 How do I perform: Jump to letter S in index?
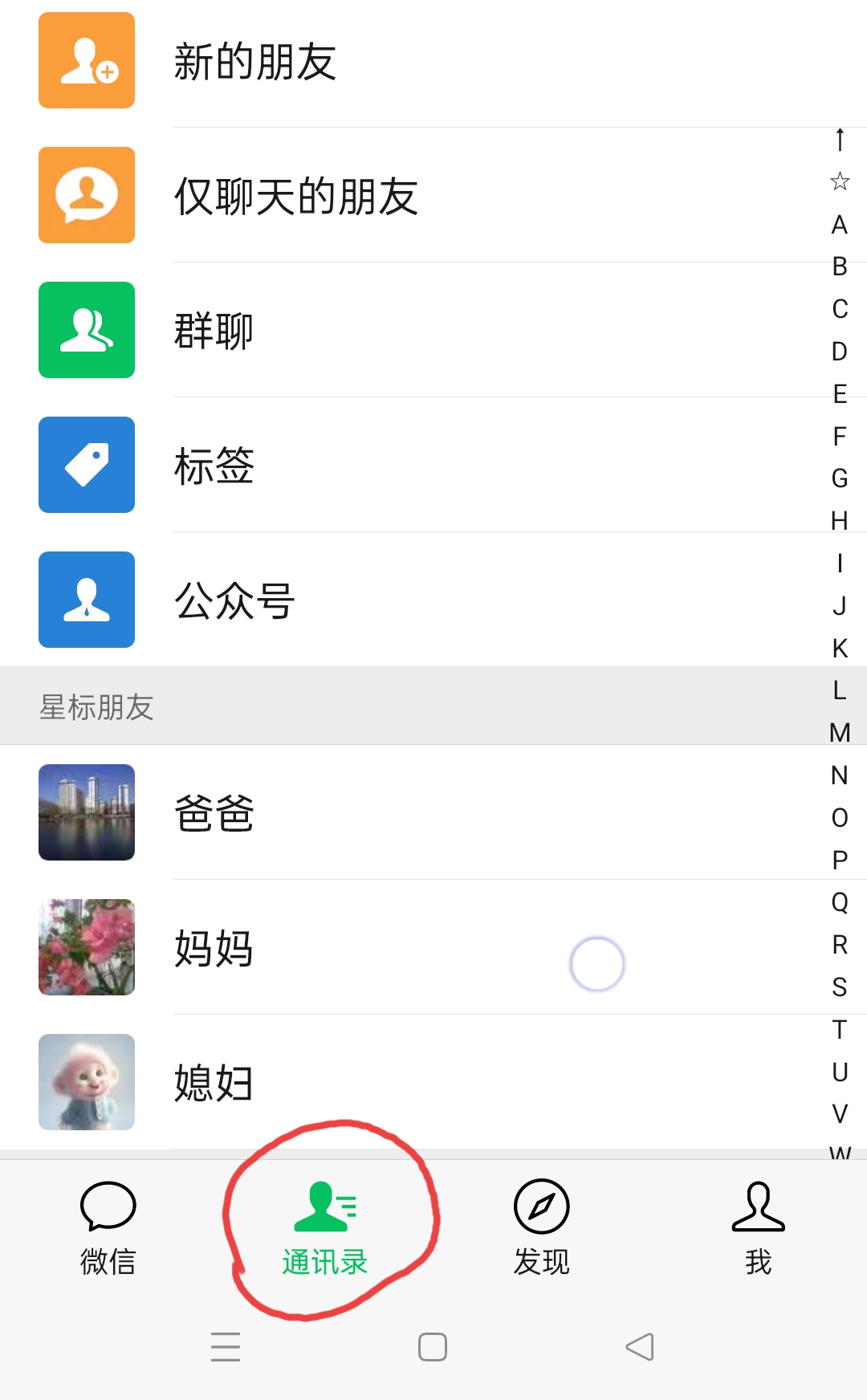click(840, 987)
